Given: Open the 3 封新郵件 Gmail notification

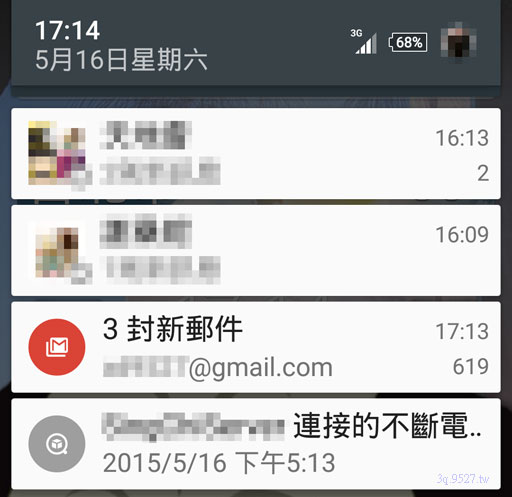Looking at the screenshot, I should [x=256, y=347].
